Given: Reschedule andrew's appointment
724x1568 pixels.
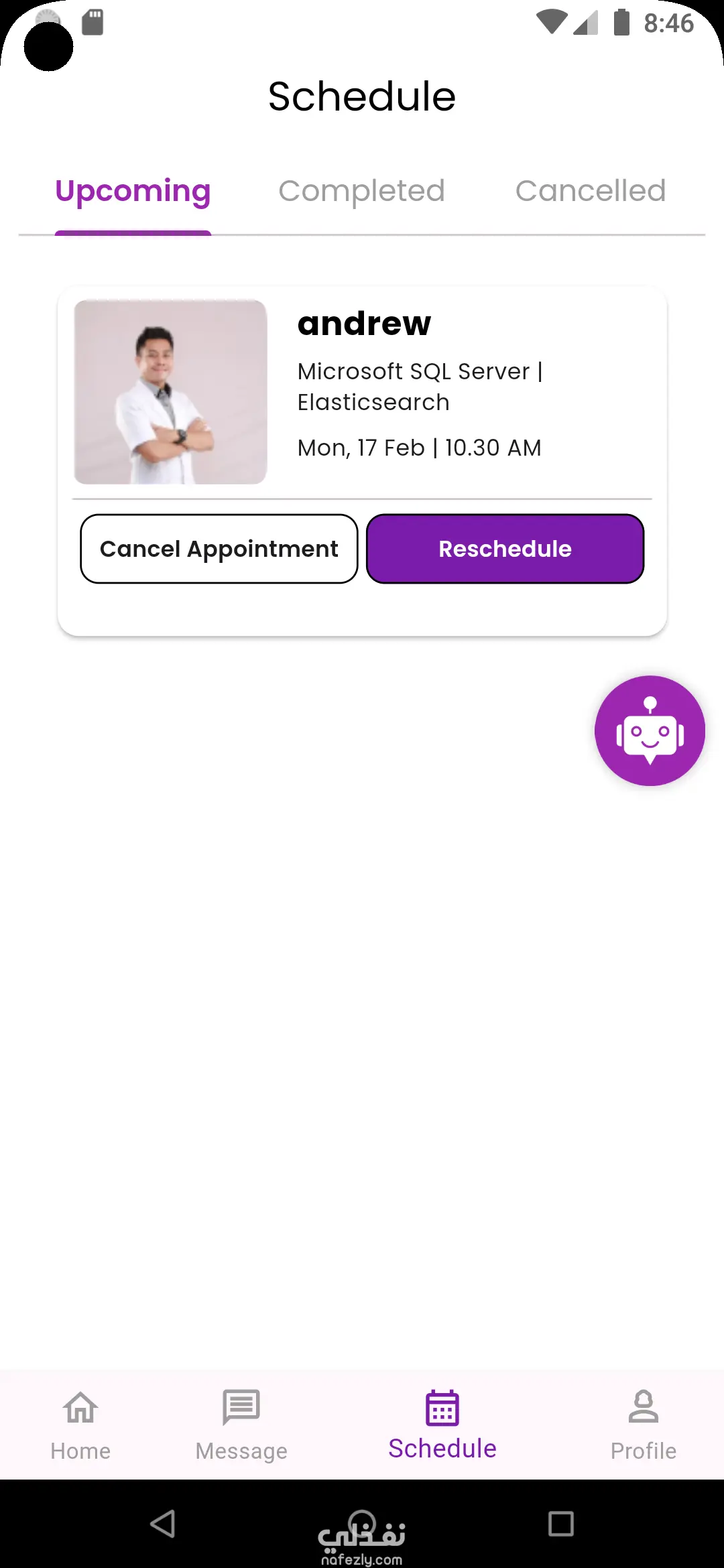Looking at the screenshot, I should [x=505, y=549].
